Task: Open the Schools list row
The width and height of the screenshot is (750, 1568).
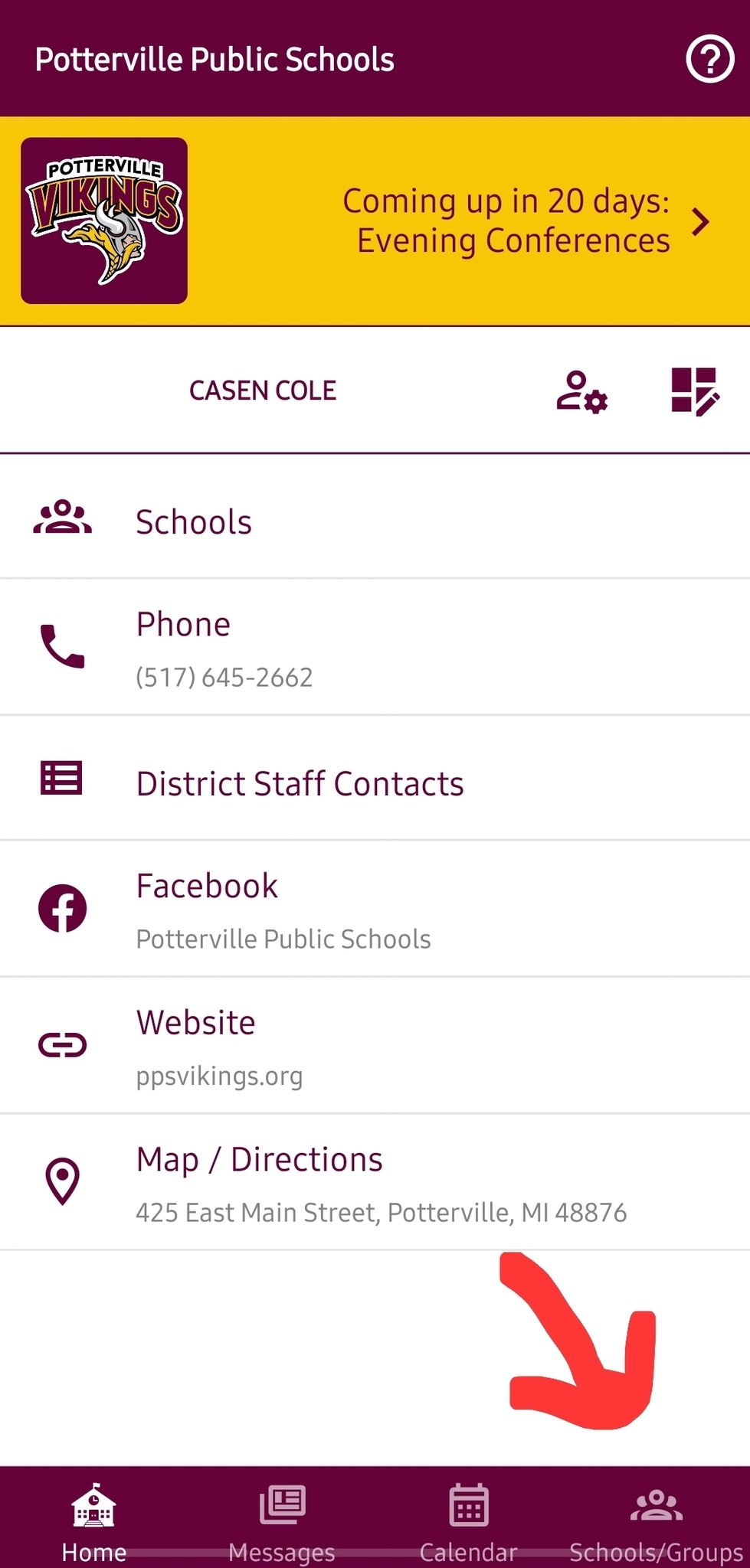Action: click(x=375, y=521)
